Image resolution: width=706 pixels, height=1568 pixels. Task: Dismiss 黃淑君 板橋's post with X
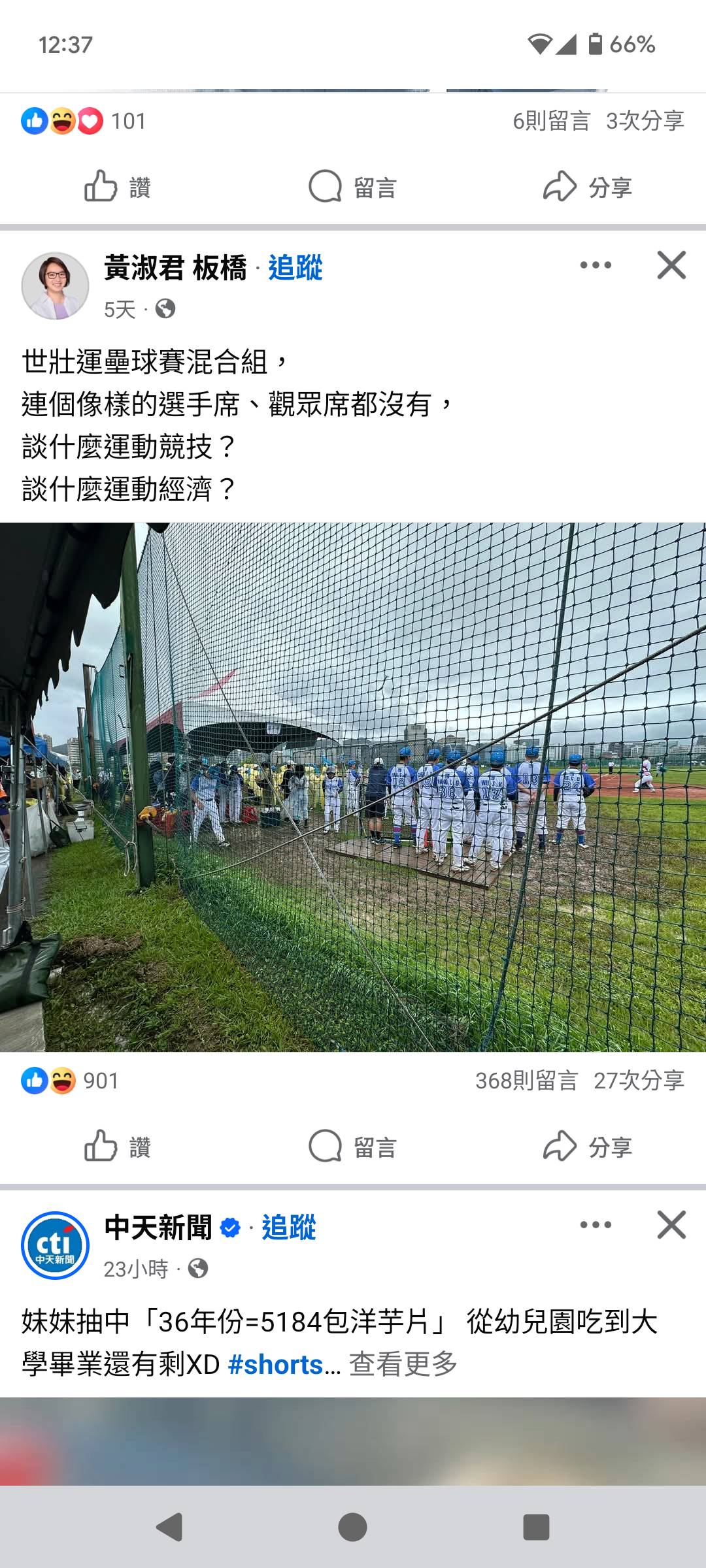(671, 265)
